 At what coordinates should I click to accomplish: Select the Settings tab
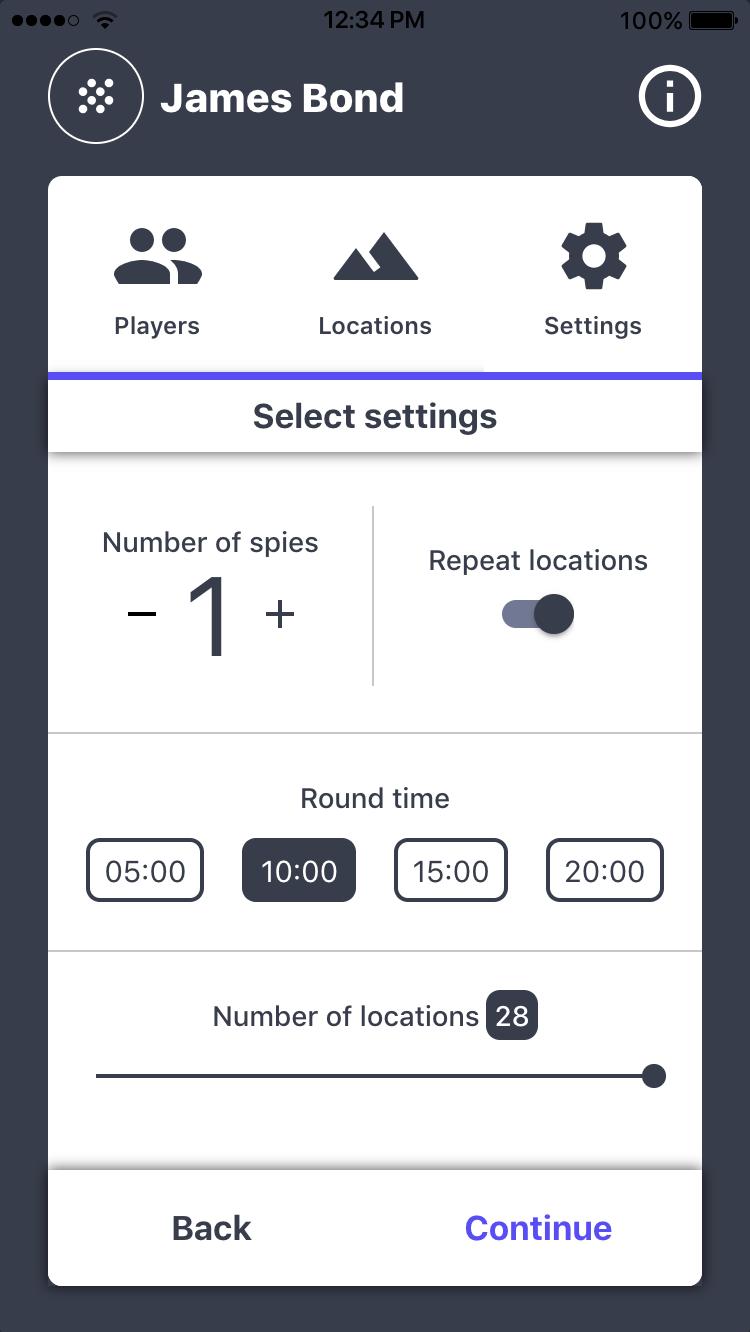(x=593, y=282)
